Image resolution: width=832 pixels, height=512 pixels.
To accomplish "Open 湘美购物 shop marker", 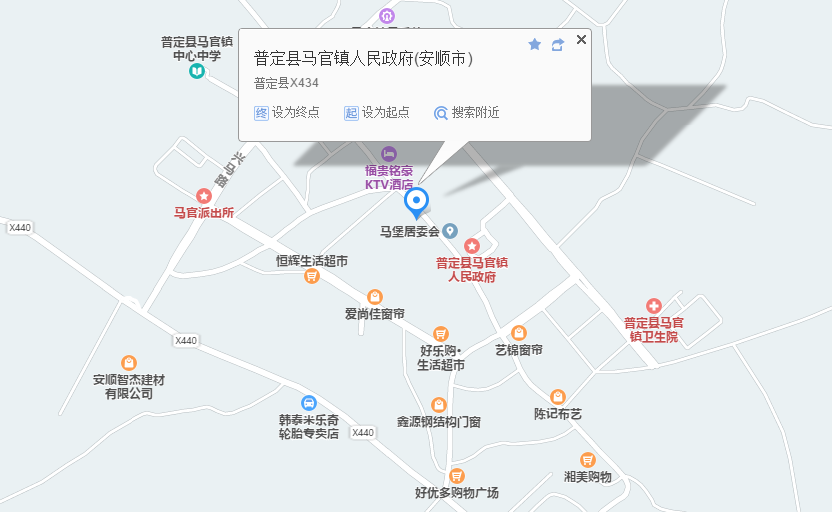I will tap(588, 460).
